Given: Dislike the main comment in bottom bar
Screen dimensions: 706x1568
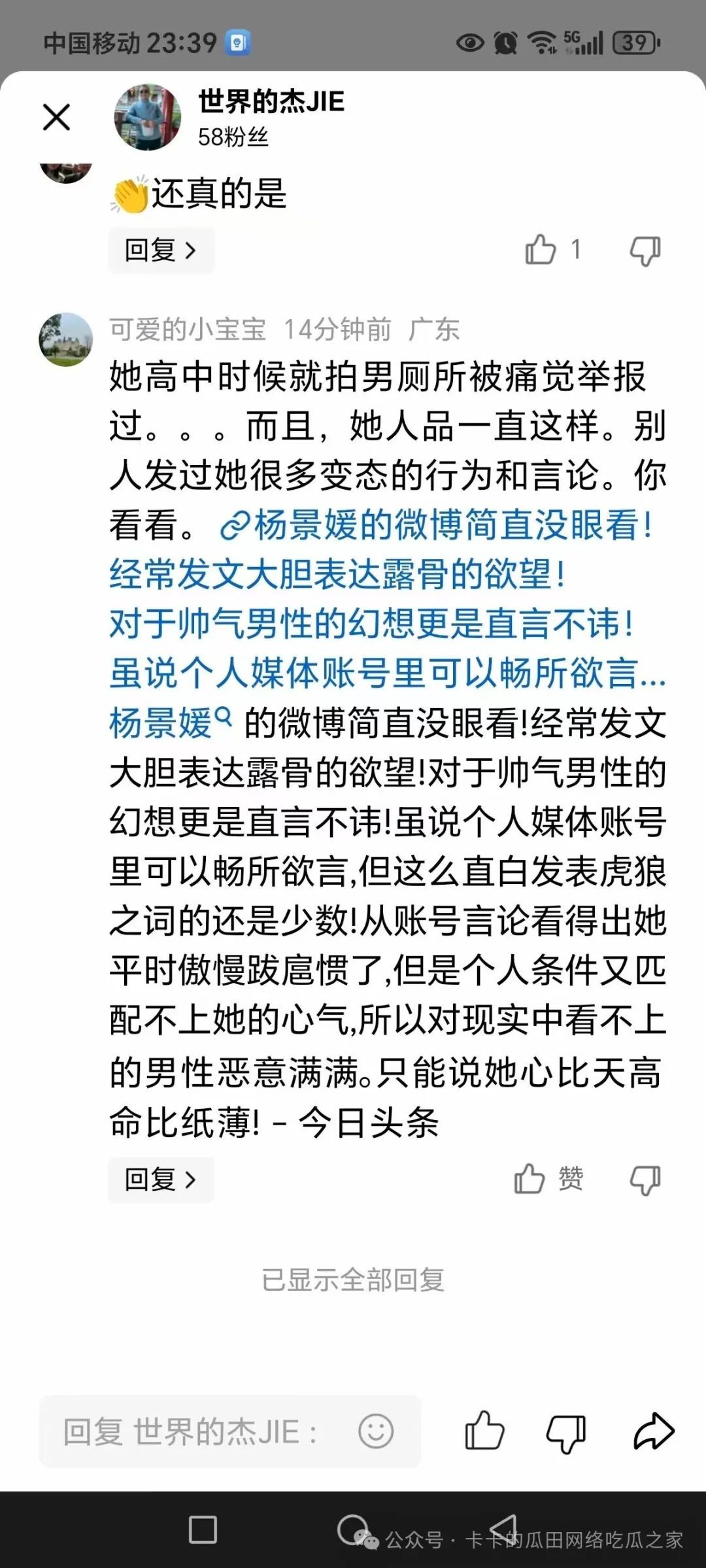Looking at the screenshot, I should click(x=566, y=1433).
